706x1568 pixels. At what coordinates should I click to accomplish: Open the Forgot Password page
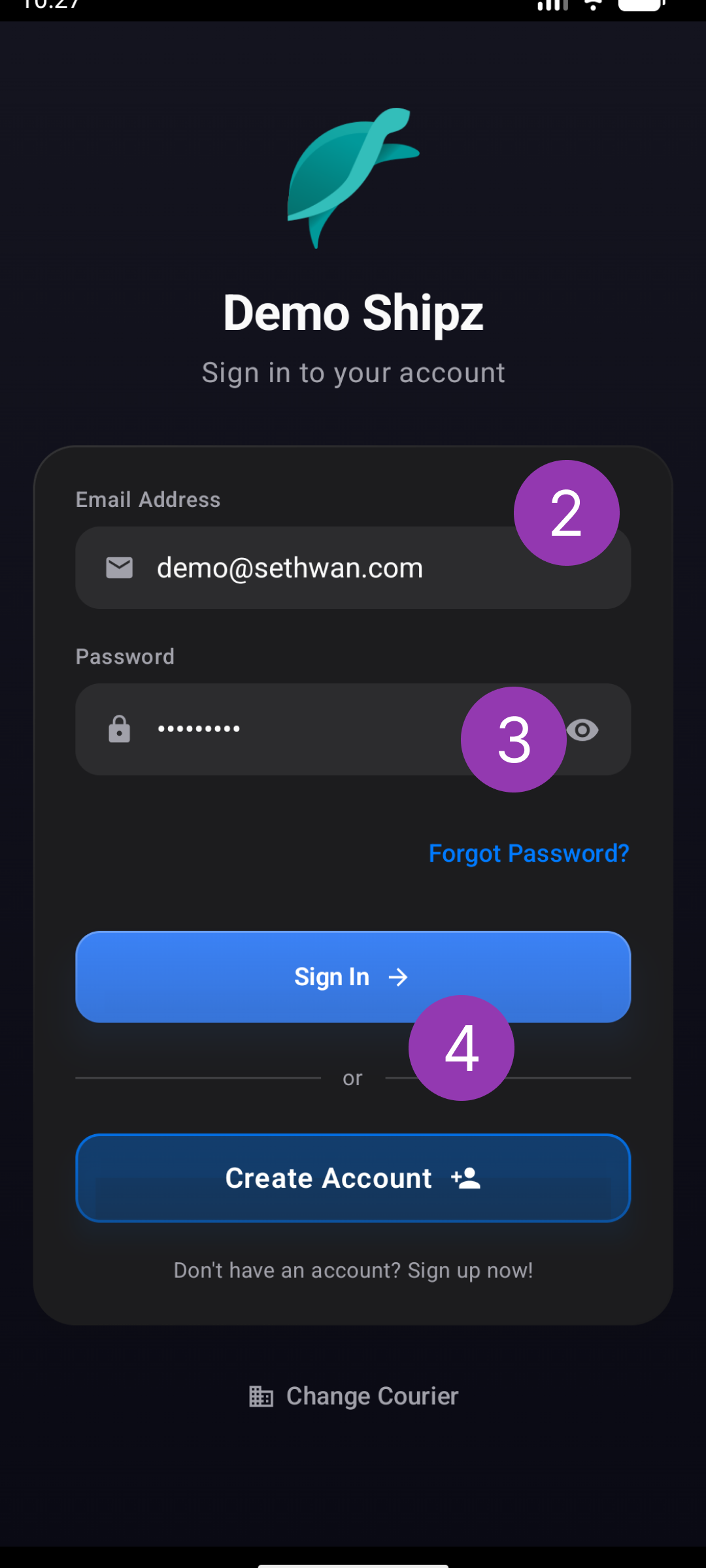tap(528, 853)
